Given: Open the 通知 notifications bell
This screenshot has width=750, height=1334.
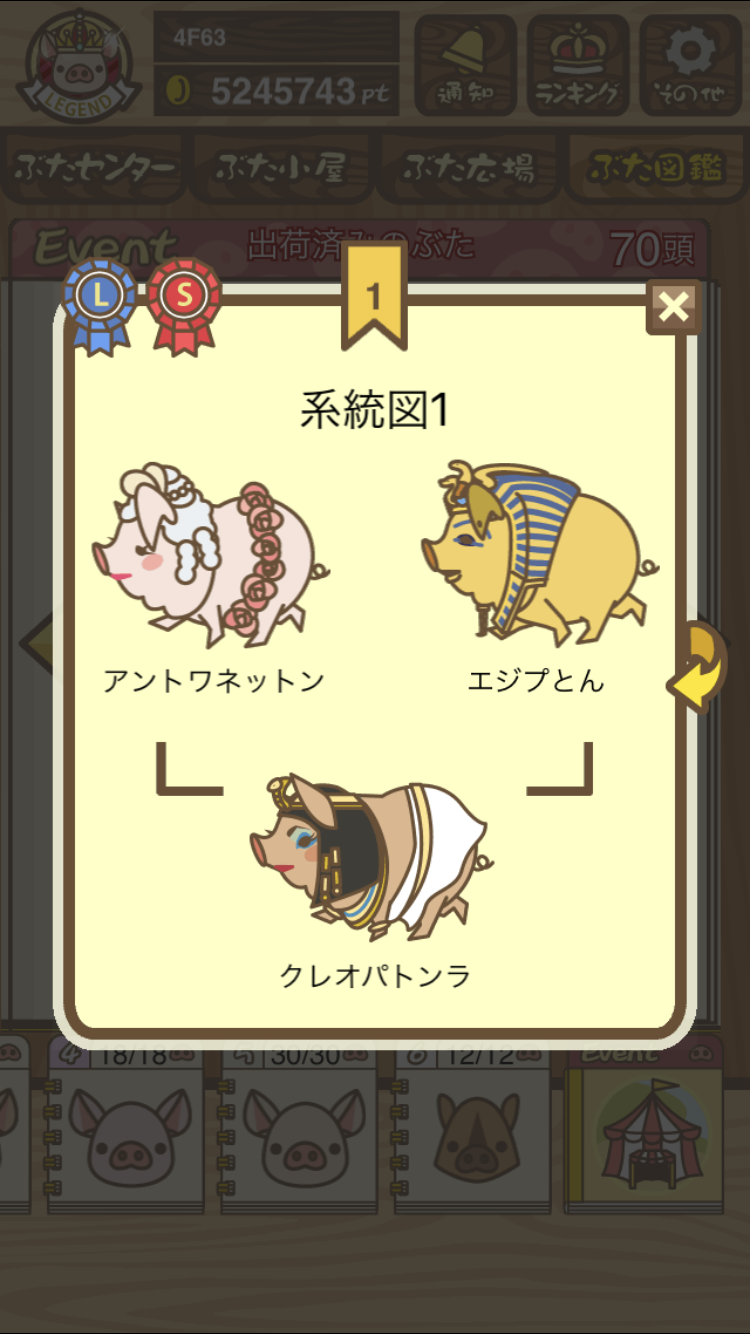Looking at the screenshot, I should 465,64.
